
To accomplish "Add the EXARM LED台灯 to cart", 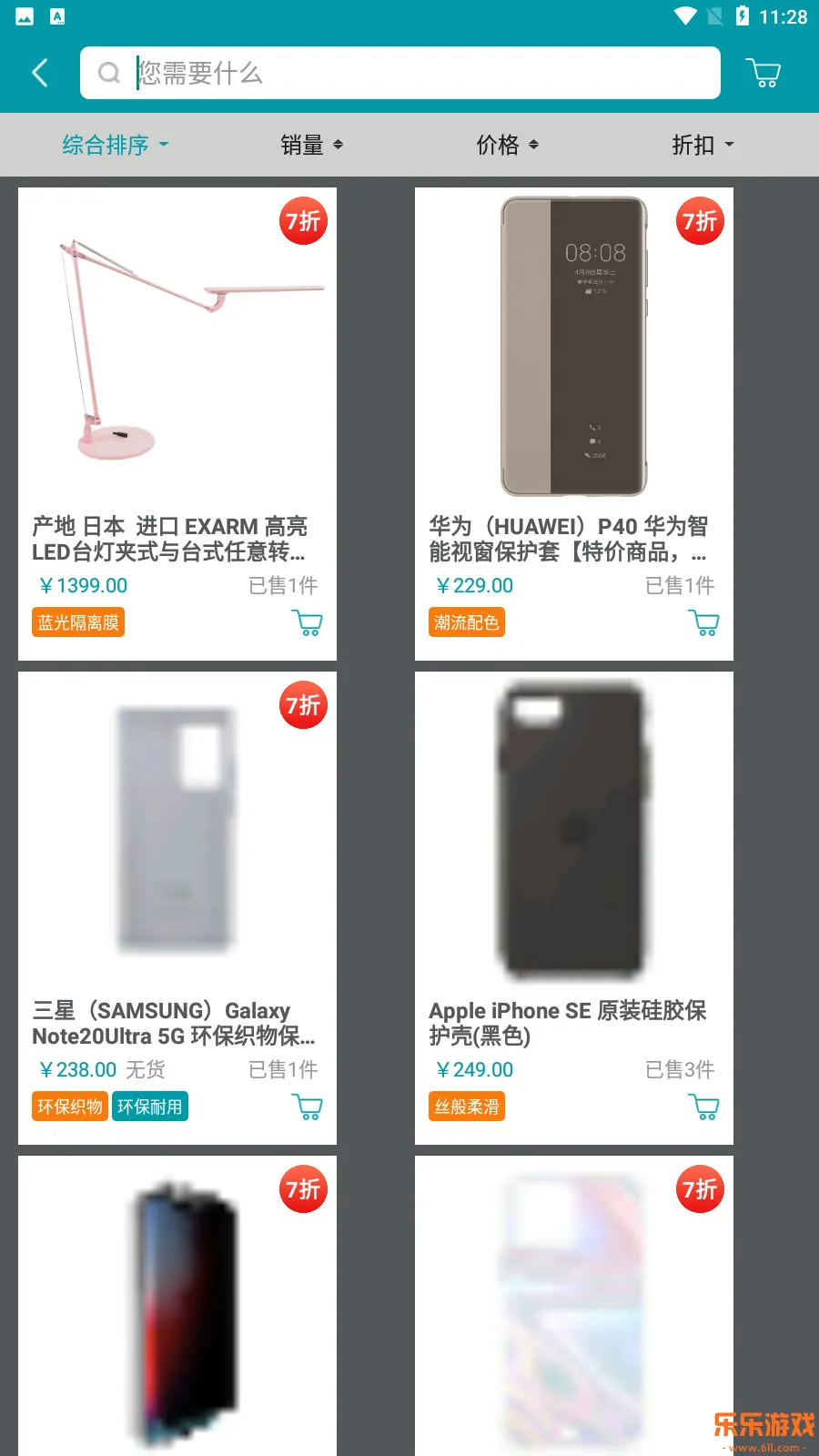I will coord(308,623).
